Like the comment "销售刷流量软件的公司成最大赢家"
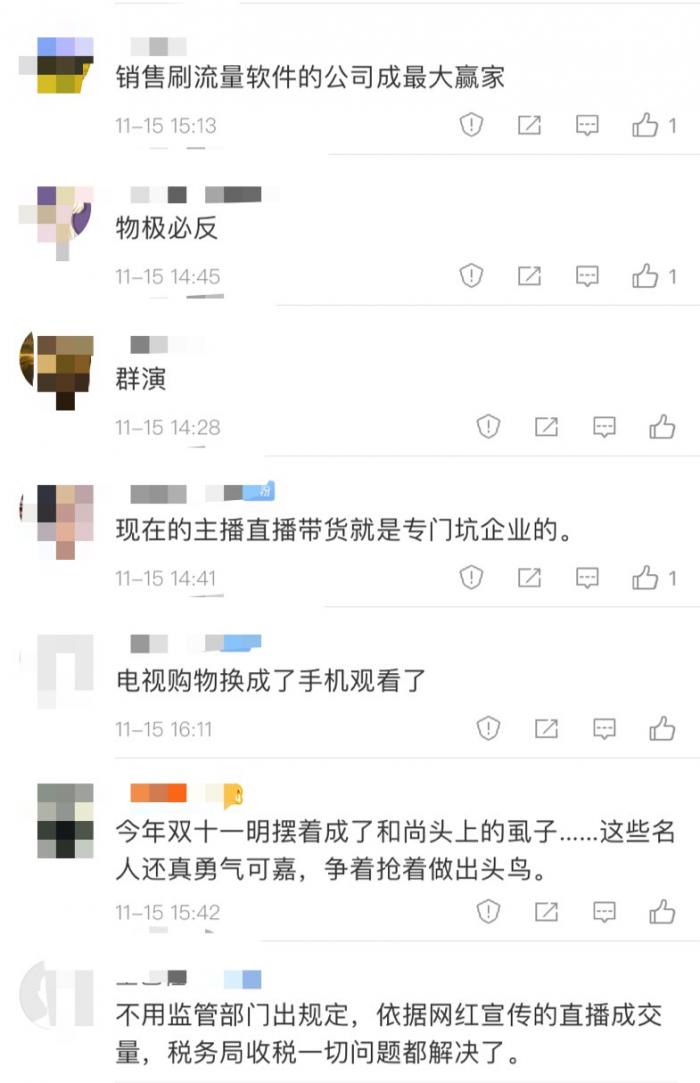 (x=645, y=125)
